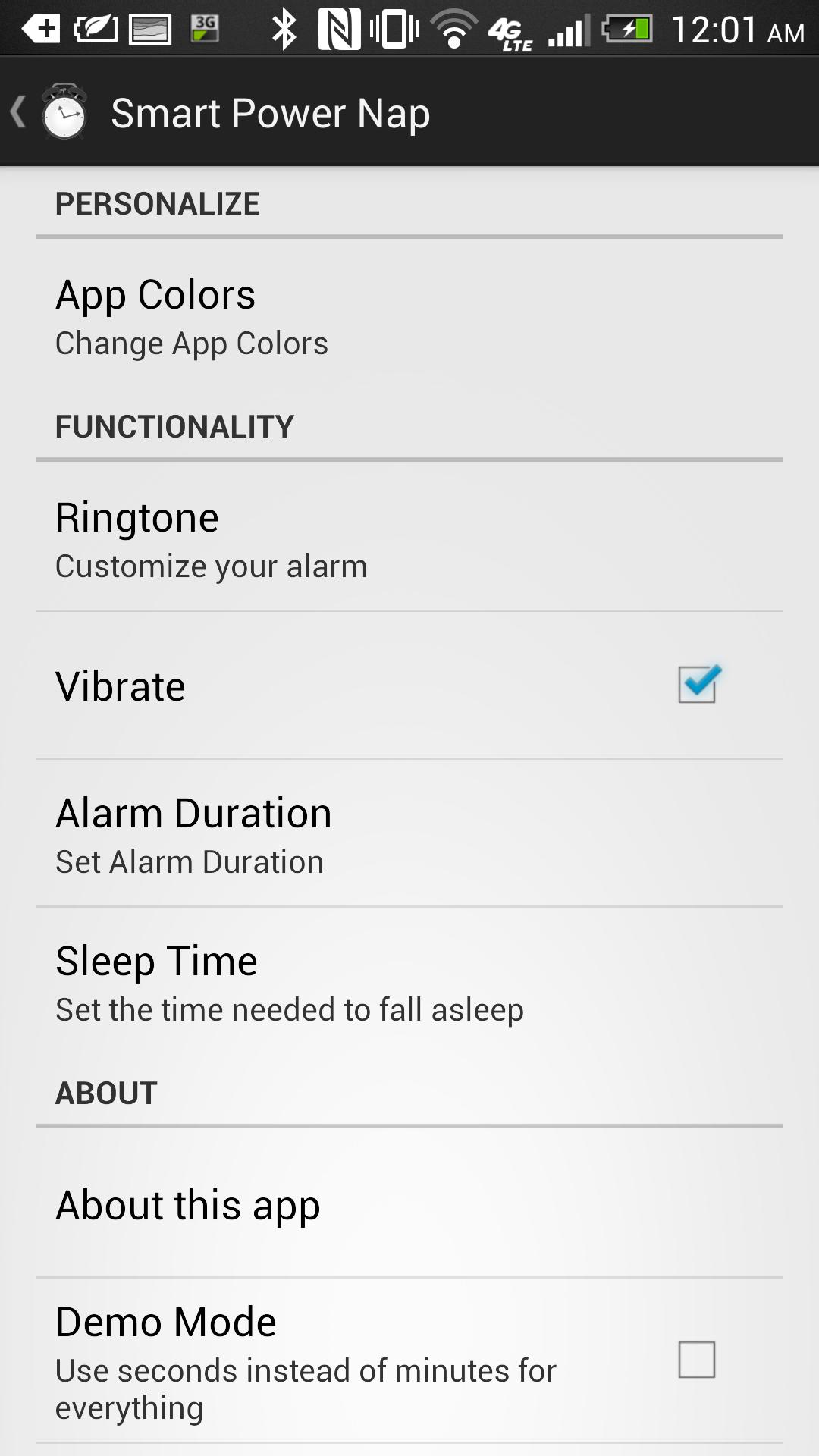819x1456 pixels.
Task: Open About this app
Action: 187,1205
